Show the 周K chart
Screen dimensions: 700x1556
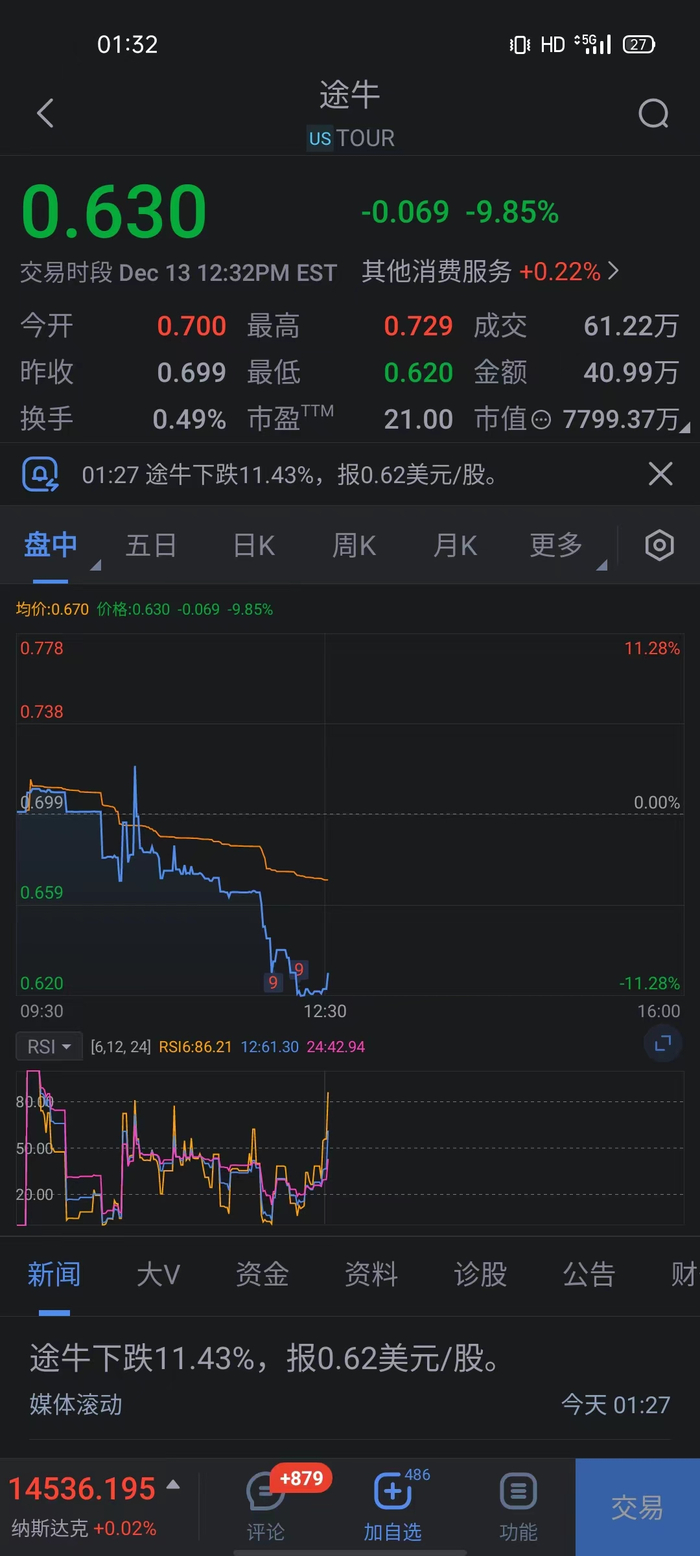(x=354, y=545)
